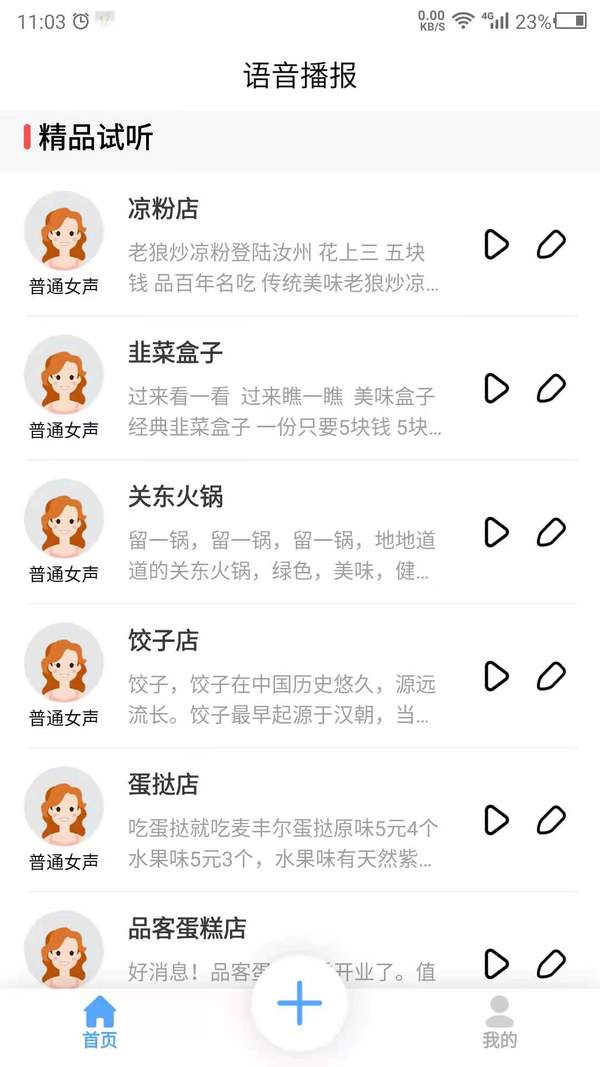Play the 韭菜盒子 audio preview
Screen dimensions: 600x1067
(496, 388)
